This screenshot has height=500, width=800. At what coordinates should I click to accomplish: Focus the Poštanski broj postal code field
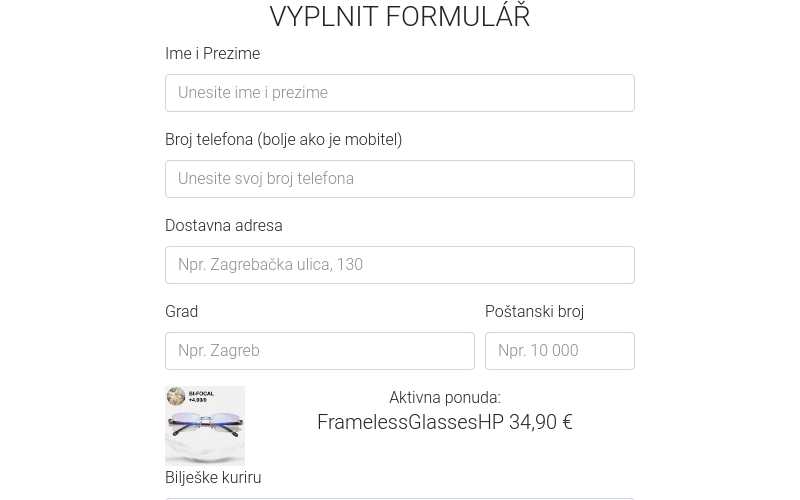click(x=559, y=351)
